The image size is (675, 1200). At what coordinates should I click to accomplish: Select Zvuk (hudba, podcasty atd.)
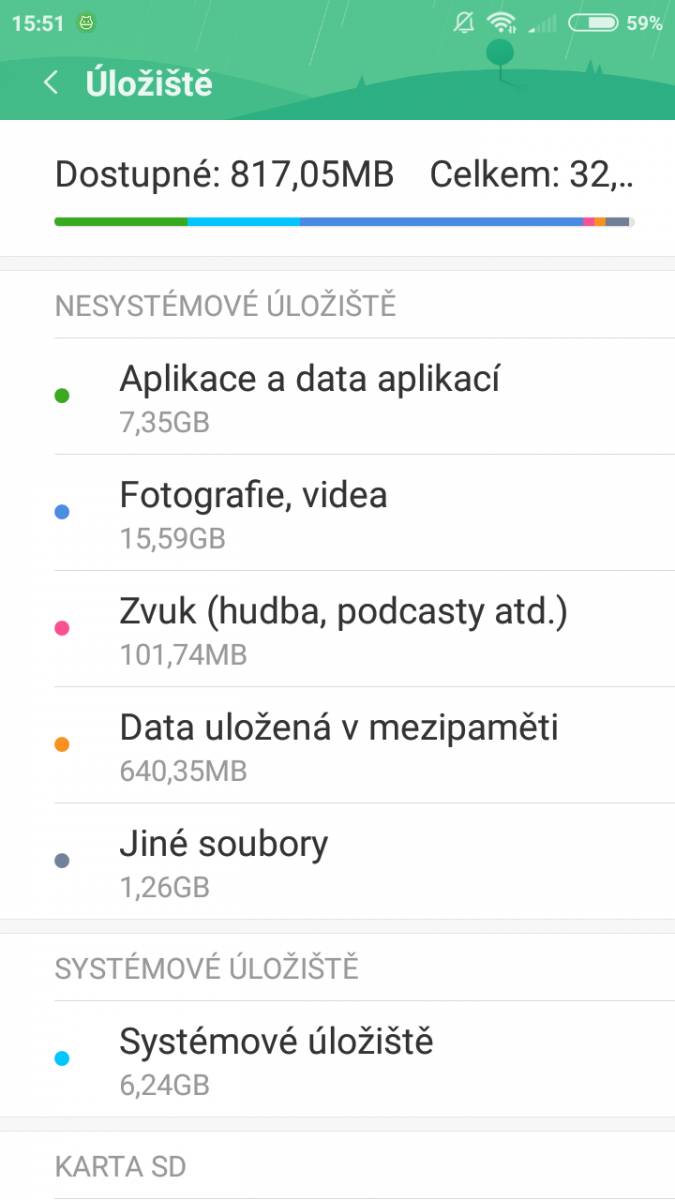pos(337,629)
